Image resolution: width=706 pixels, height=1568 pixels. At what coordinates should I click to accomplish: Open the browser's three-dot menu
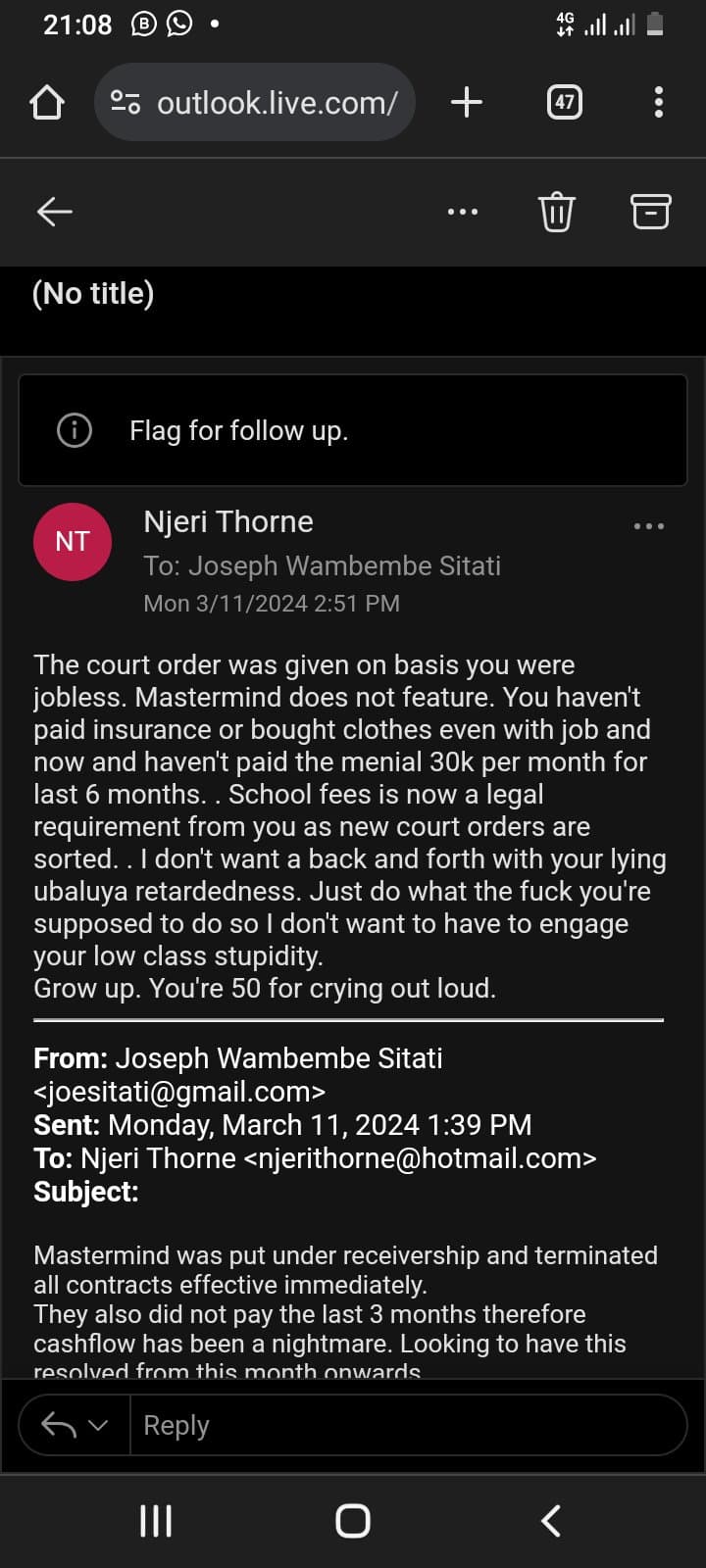pyautogui.click(x=658, y=102)
